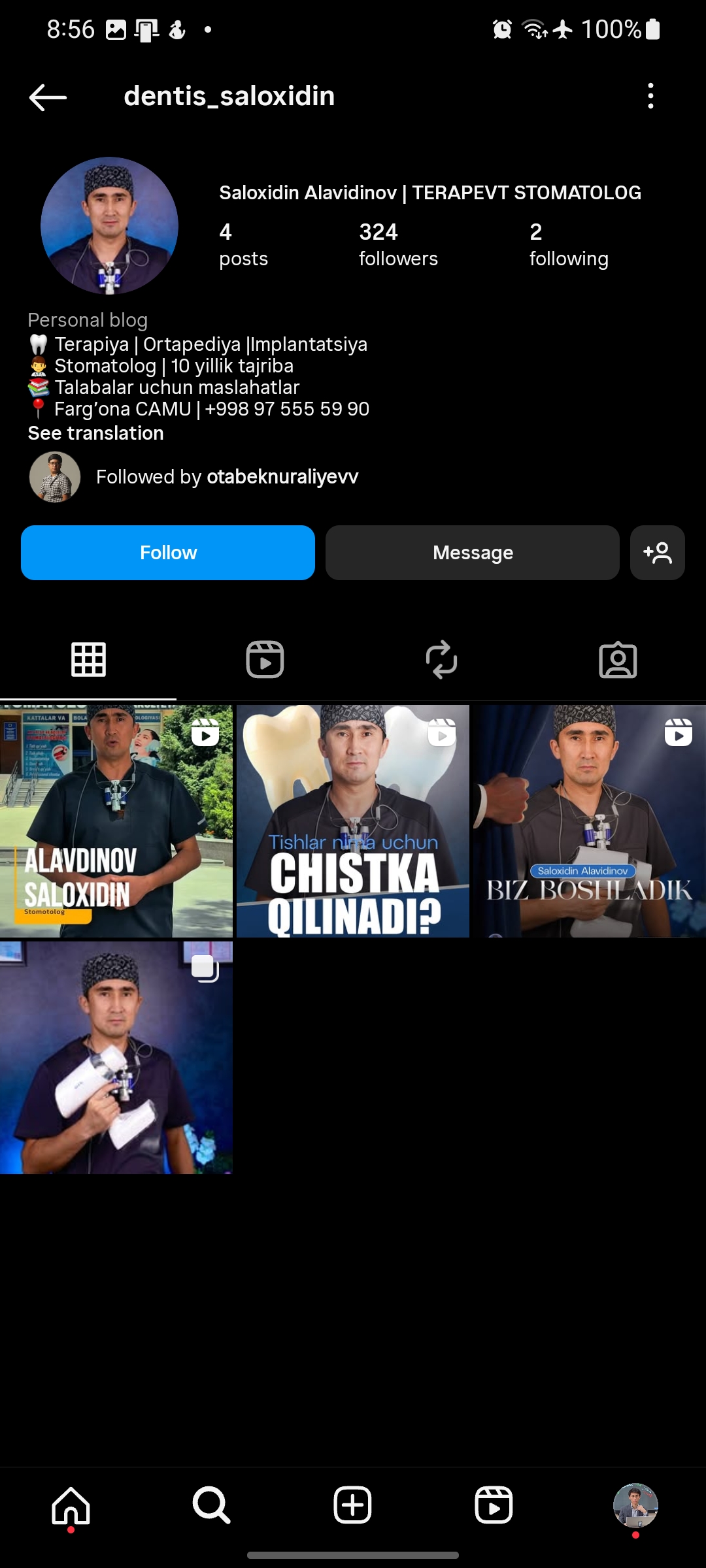Screen dimensions: 706x1568
Task: Tap See translation under bio
Action: pyautogui.click(x=96, y=433)
